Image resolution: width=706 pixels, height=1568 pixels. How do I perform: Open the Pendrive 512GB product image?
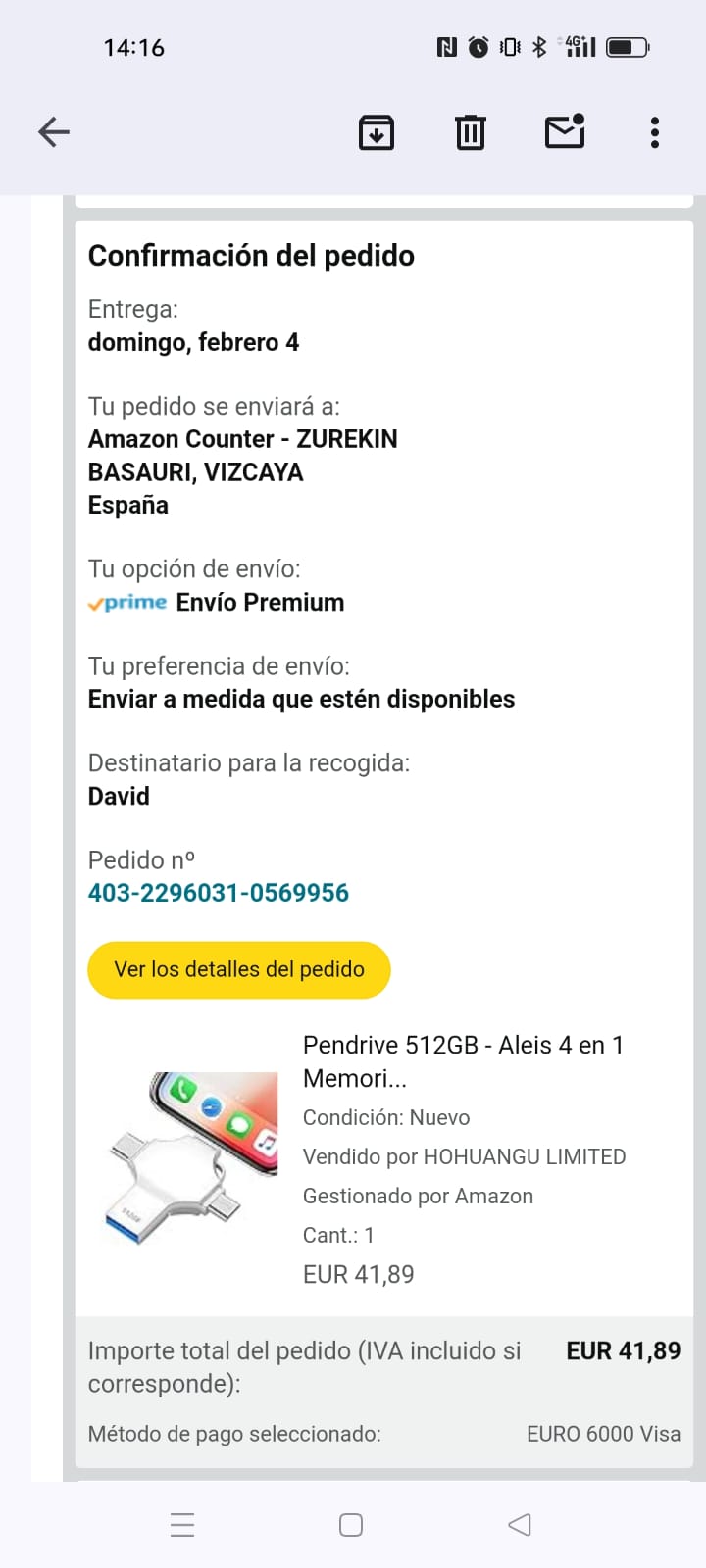point(192,1156)
